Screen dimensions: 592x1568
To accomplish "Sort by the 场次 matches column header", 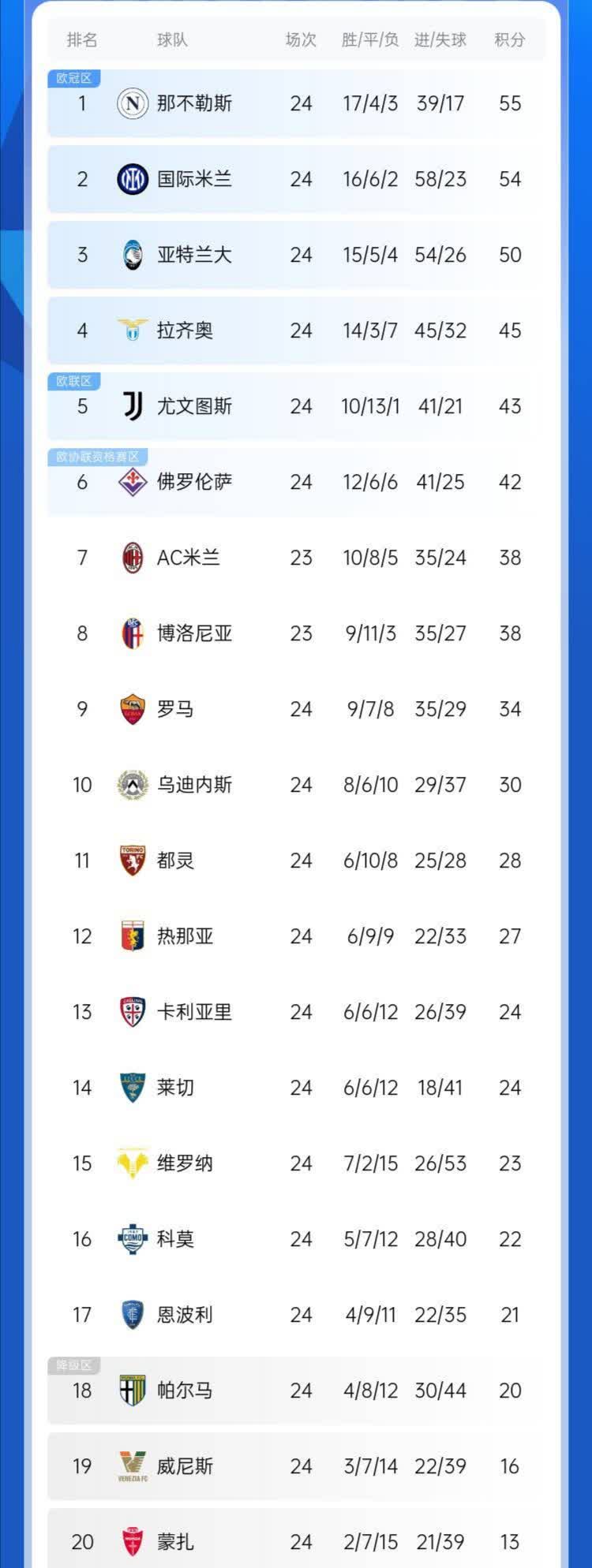I will click(300, 40).
